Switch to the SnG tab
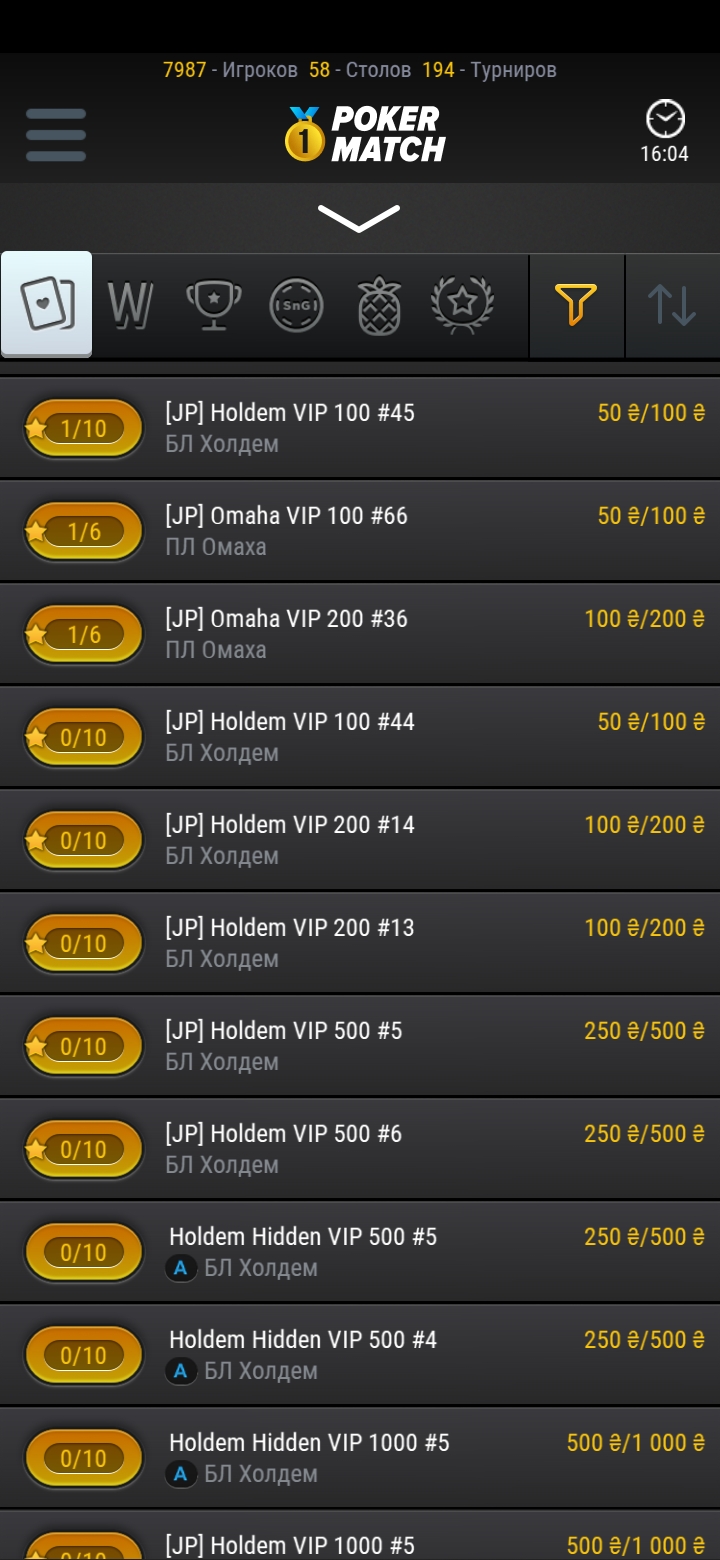The width and height of the screenshot is (720, 1560). click(x=296, y=304)
